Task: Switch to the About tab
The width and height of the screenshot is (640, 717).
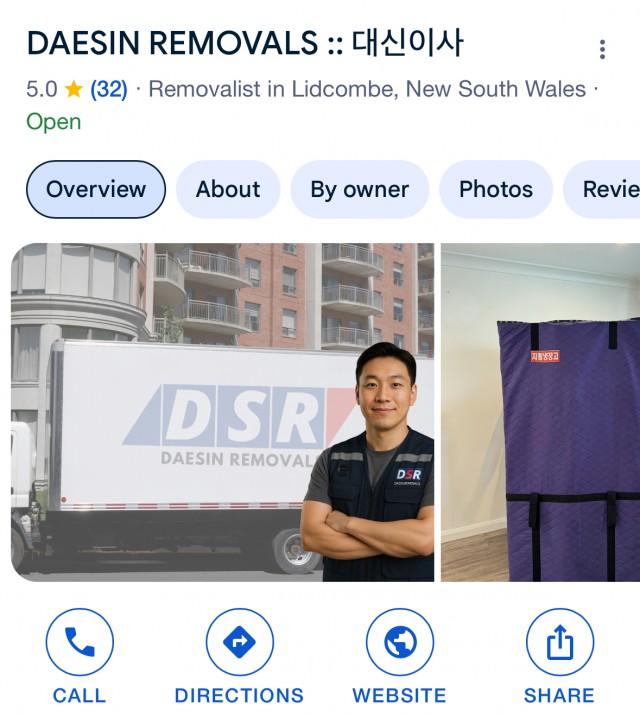Action: (228, 189)
